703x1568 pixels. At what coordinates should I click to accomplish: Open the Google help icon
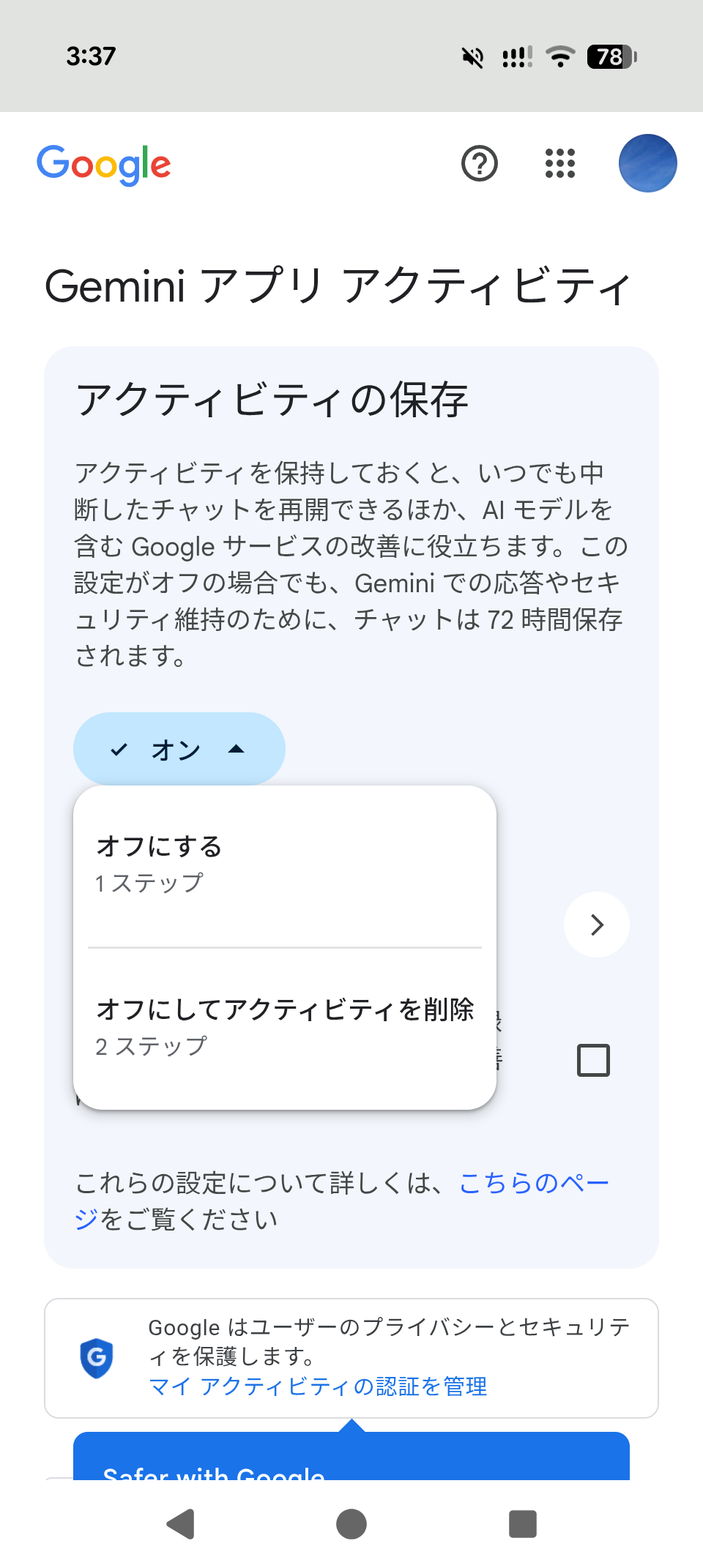coord(480,163)
